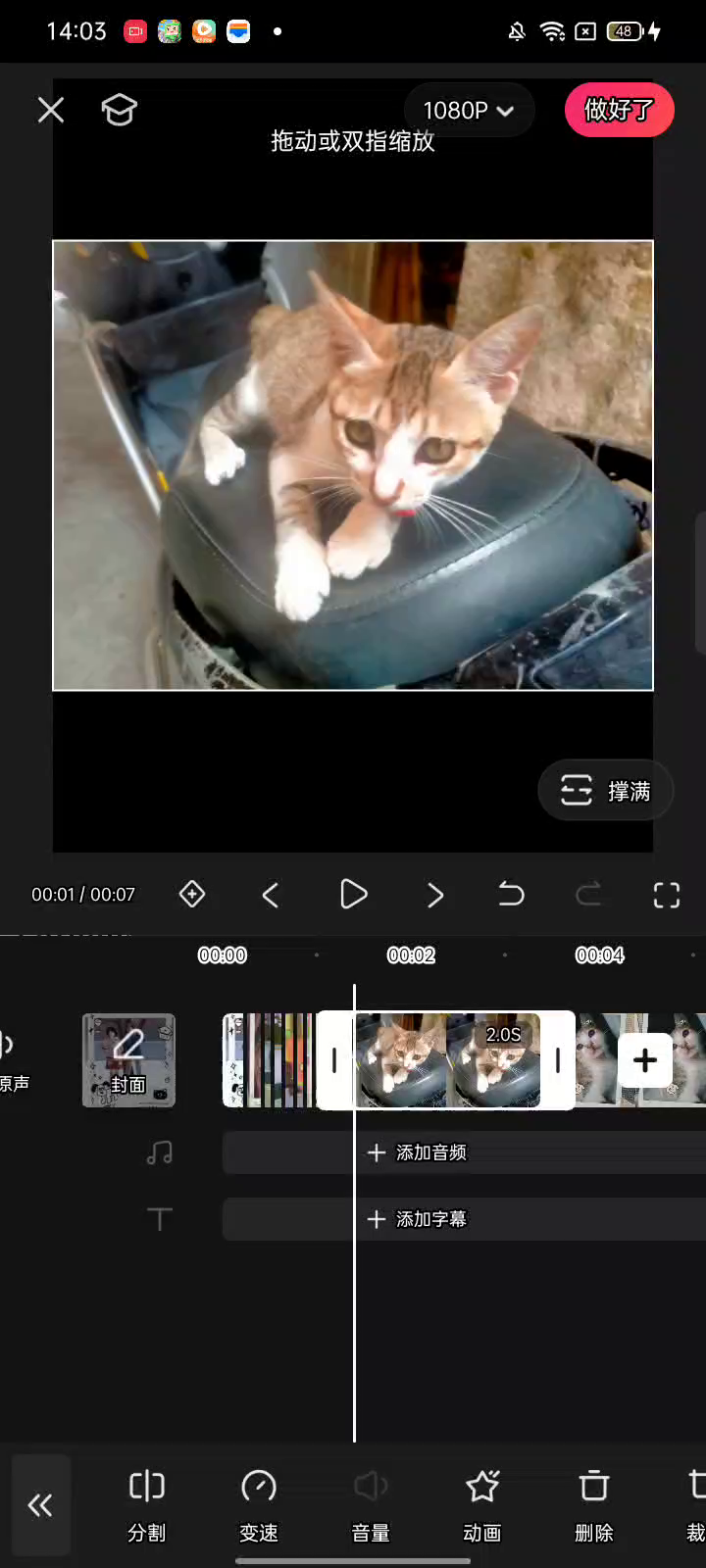Edit the 封面 cover thumbnail
The image size is (706, 1568).
(x=128, y=1060)
